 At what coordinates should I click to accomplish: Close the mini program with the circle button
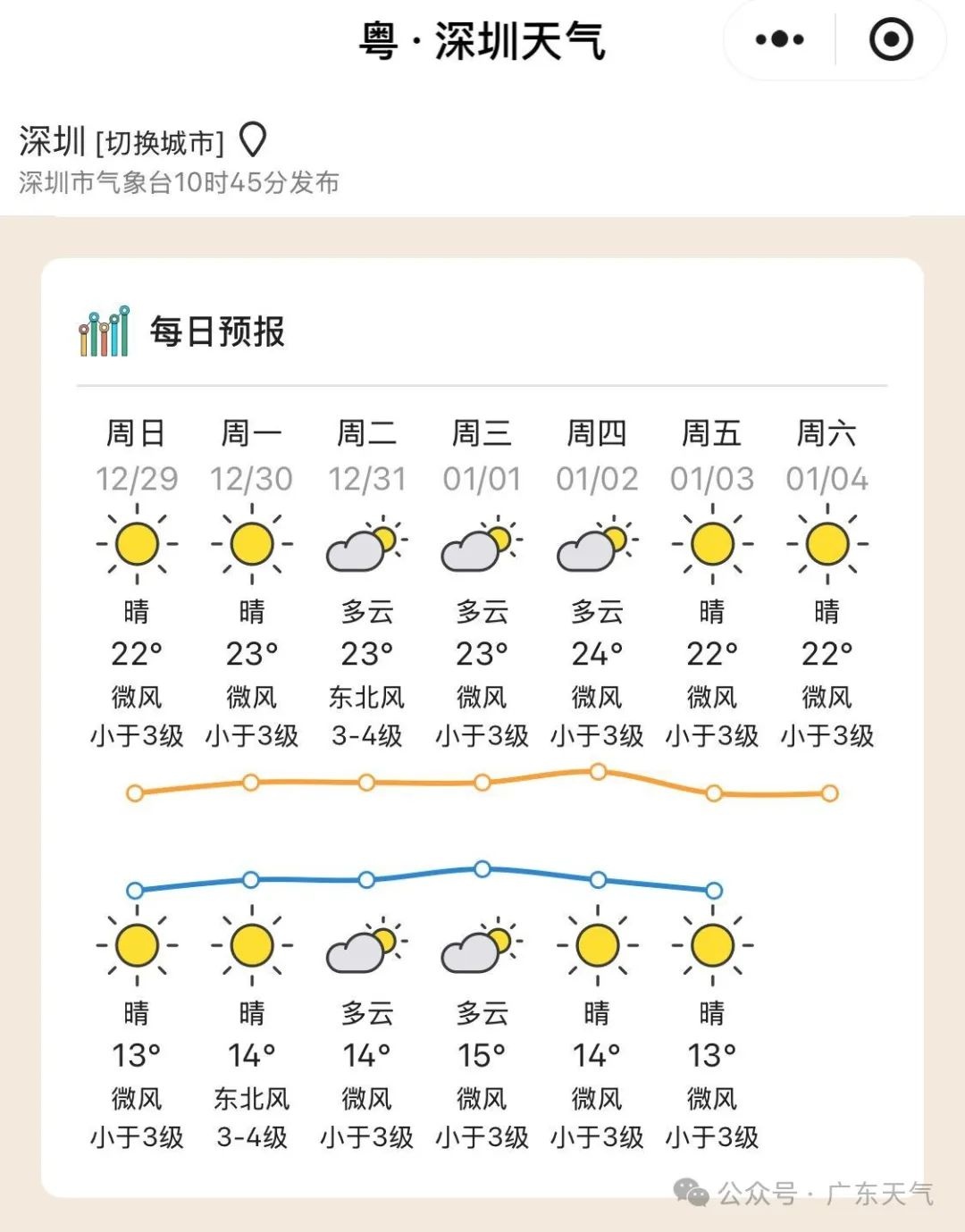pos(891,40)
